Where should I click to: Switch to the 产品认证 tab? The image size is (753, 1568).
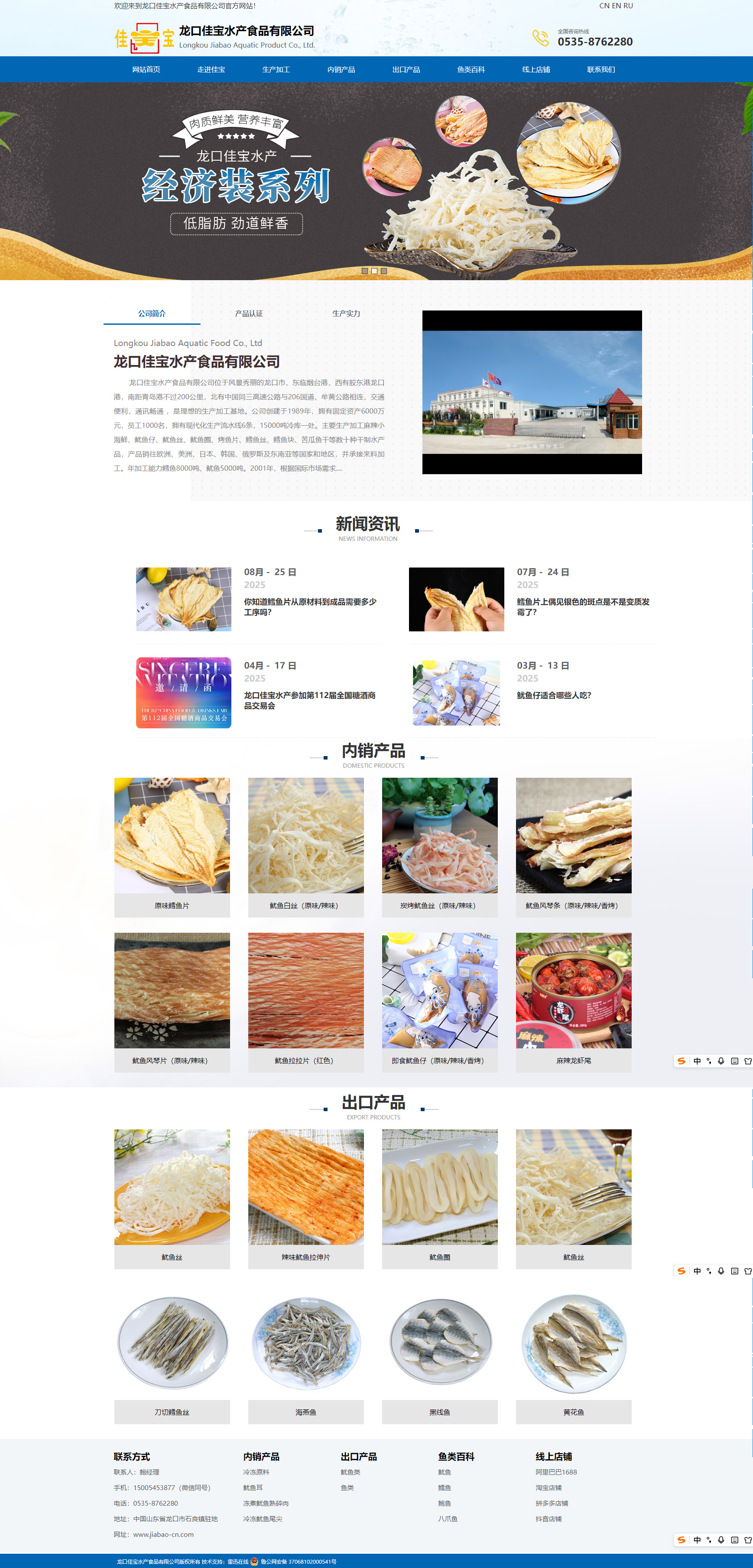(x=249, y=314)
